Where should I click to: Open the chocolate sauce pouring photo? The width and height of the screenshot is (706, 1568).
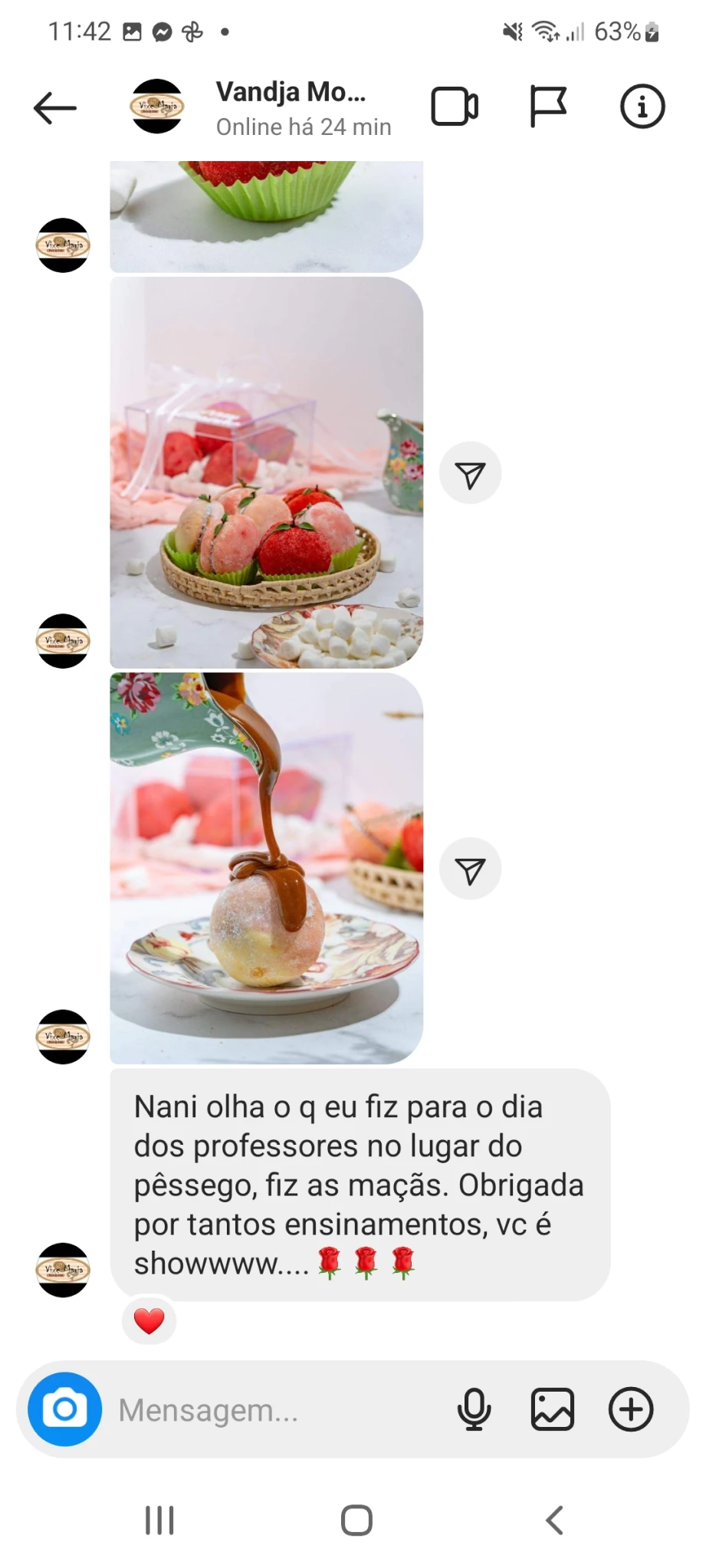point(266,868)
